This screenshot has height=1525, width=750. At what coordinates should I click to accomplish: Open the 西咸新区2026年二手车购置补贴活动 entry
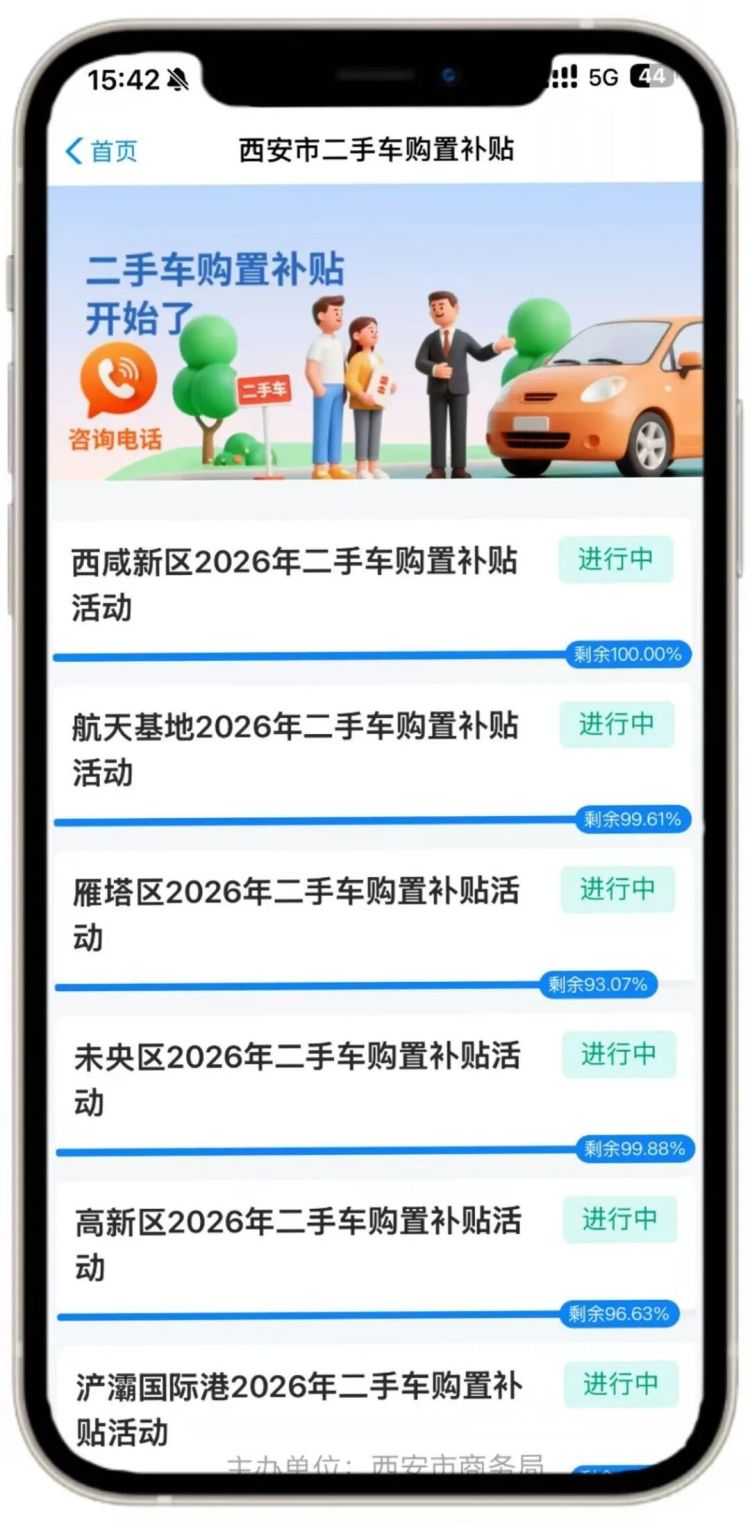(x=294, y=584)
